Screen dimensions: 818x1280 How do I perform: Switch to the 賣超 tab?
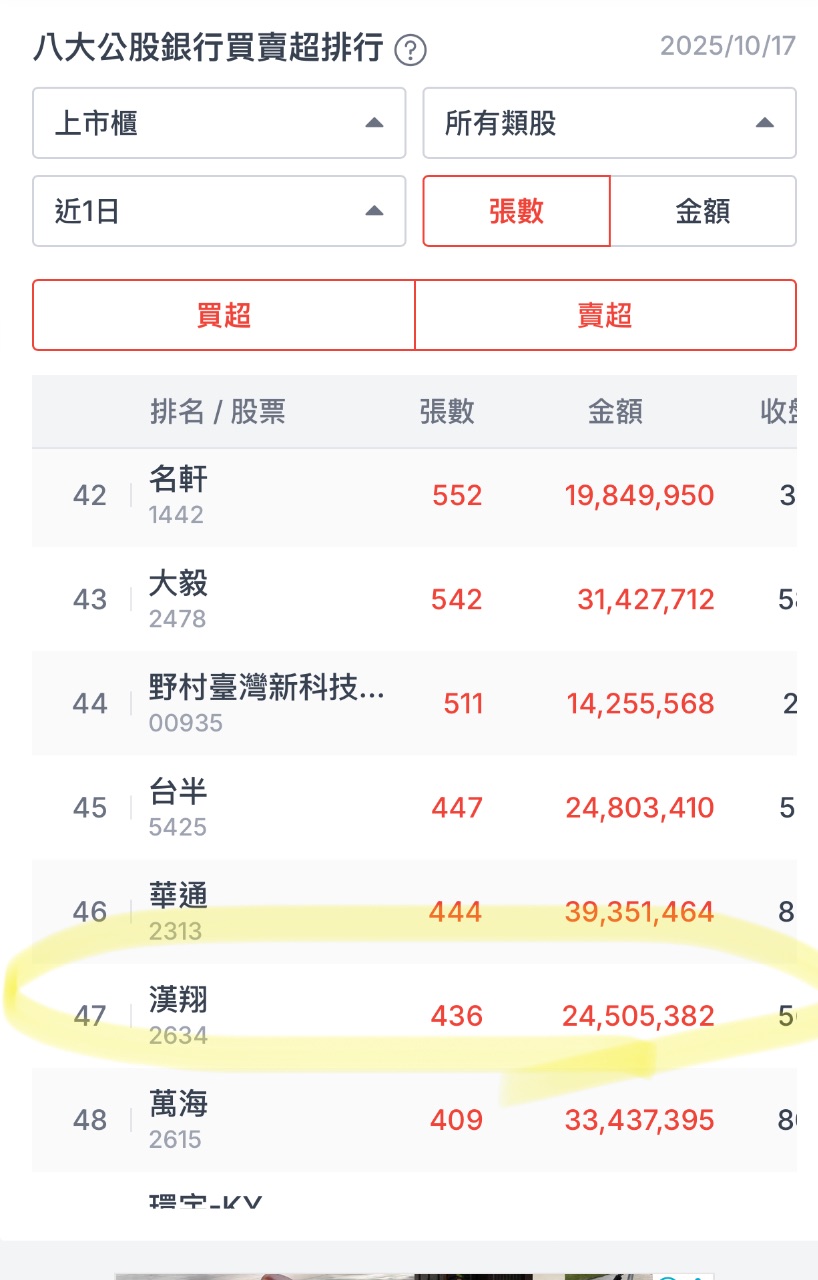click(605, 315)
